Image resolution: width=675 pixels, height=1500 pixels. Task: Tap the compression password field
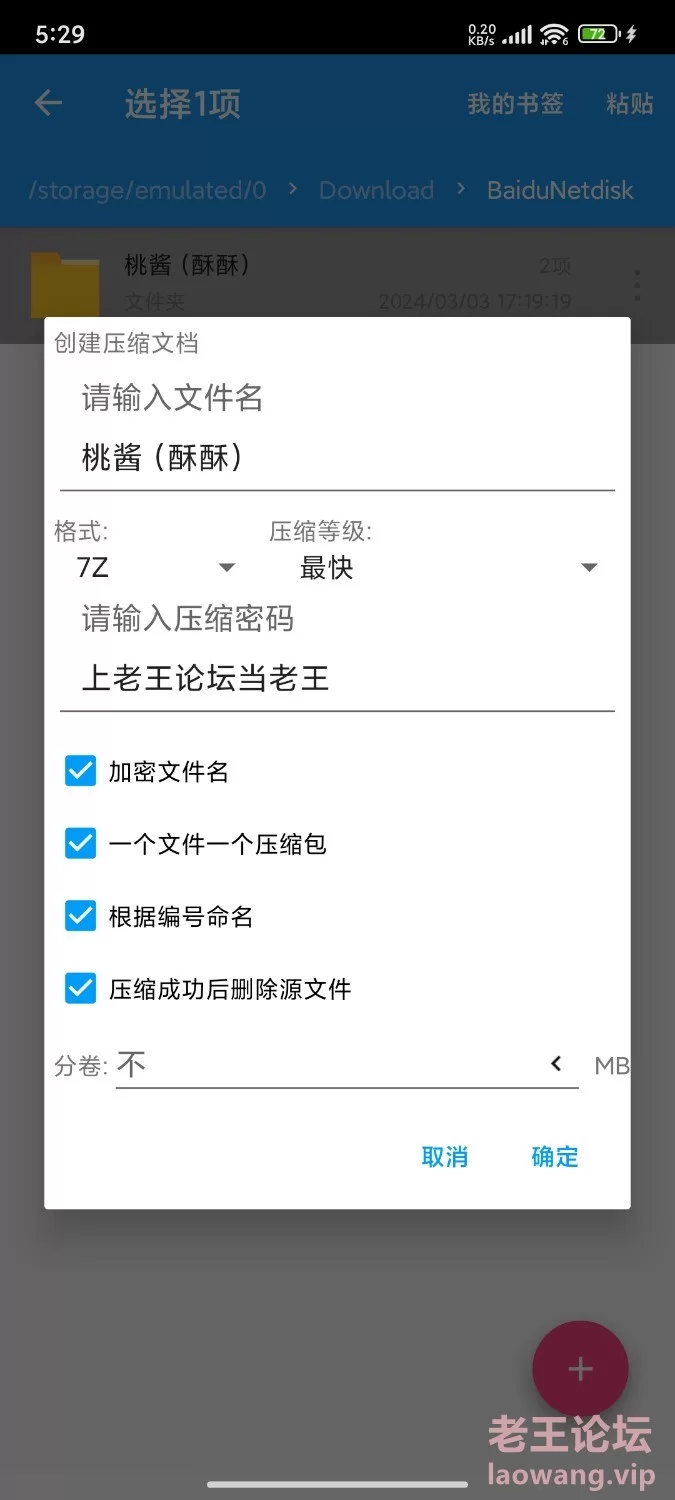(x=336, y=680)
